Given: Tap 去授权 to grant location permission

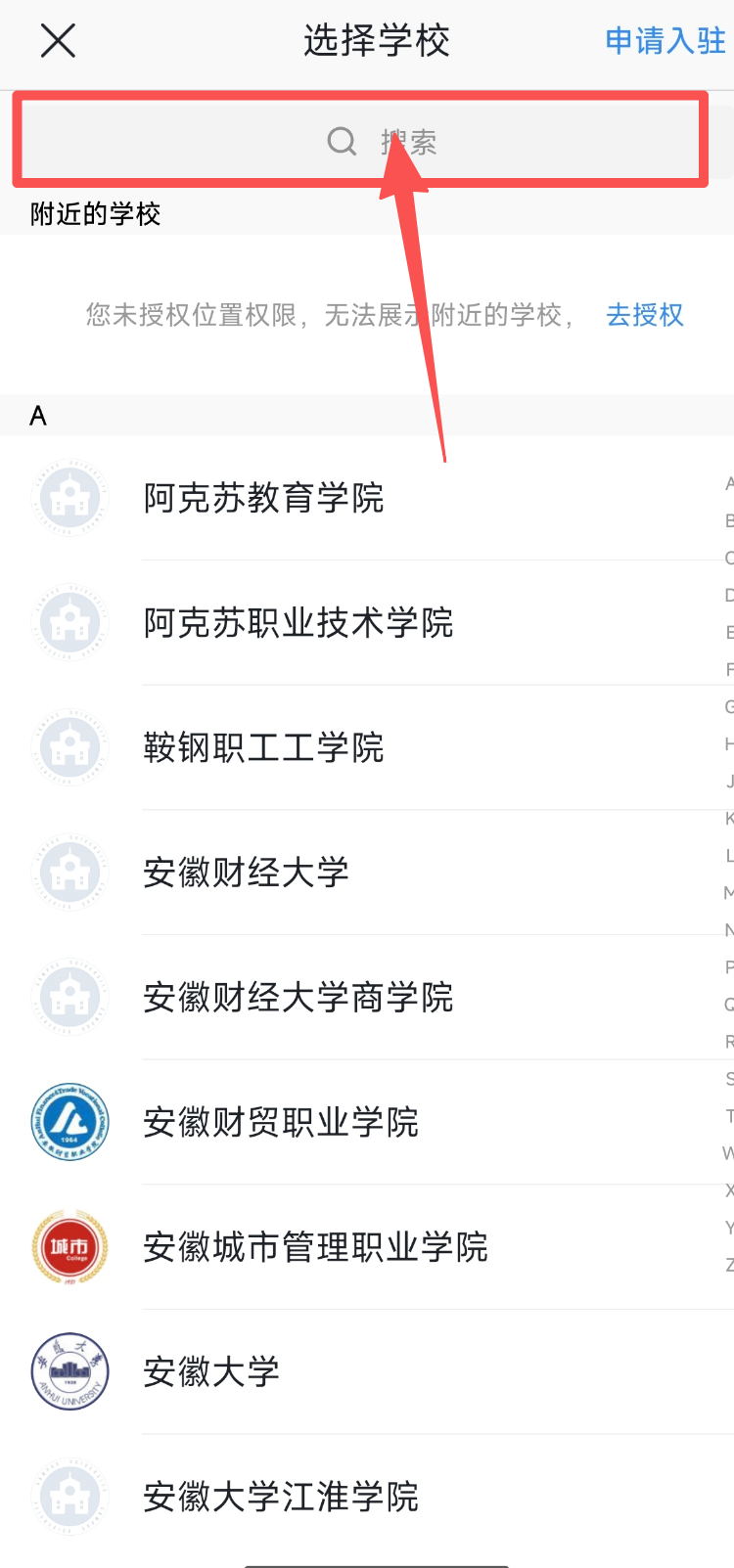Looking at the screenshot, I should pos(644,315).
